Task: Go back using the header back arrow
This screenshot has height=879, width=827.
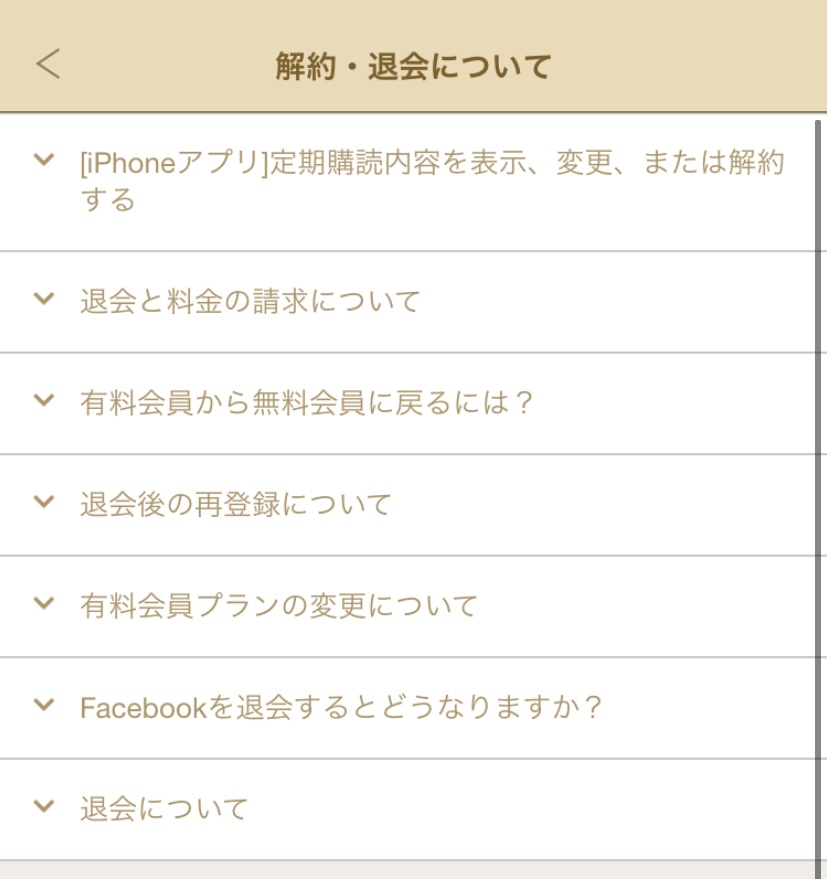Action: tap(47, 64)
